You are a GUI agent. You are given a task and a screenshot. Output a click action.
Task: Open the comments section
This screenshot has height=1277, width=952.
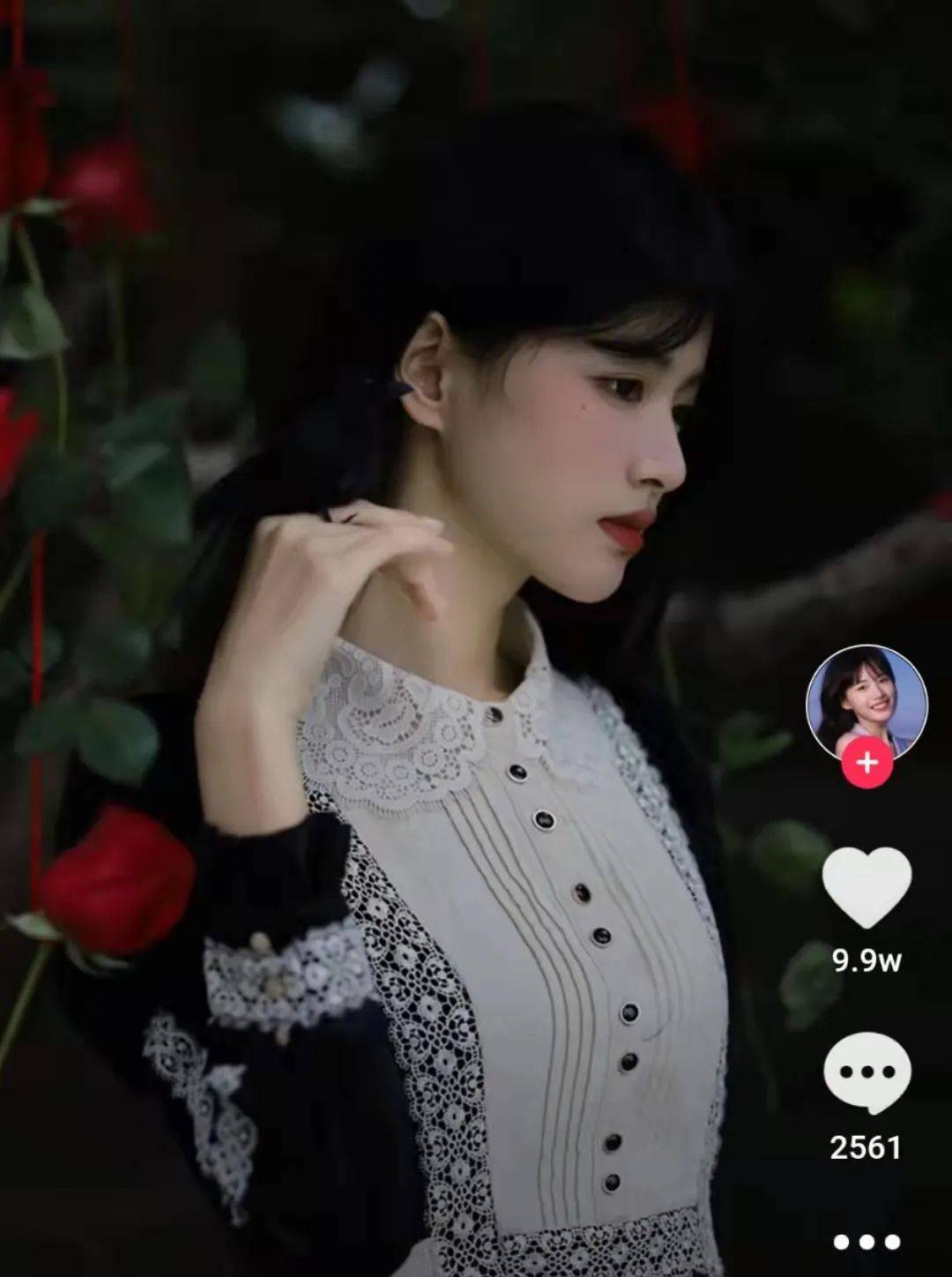pos(866,1073)
